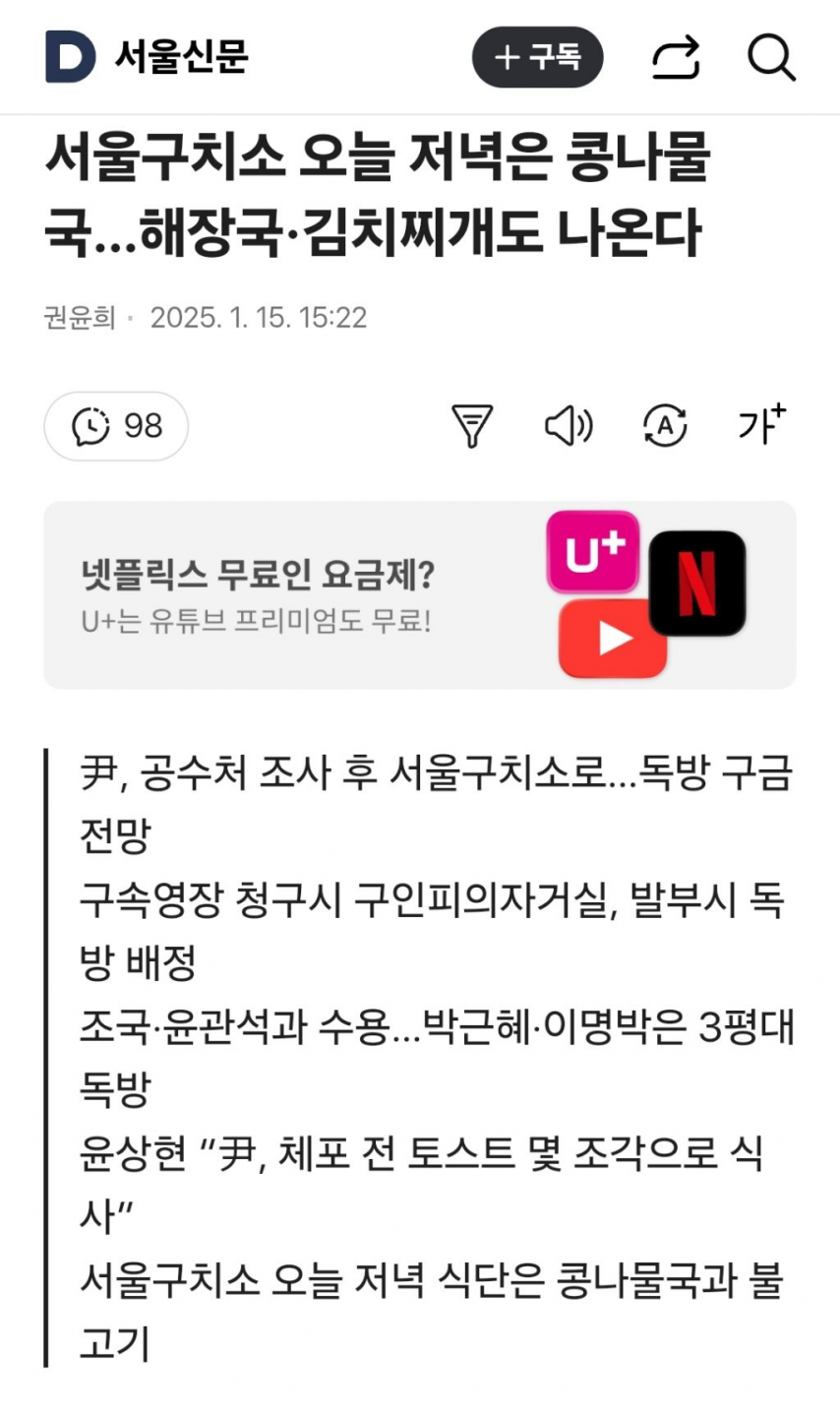Tap the 구독 subscribe button
Screen dimensions: 840x1415
[x=537, y=57]
